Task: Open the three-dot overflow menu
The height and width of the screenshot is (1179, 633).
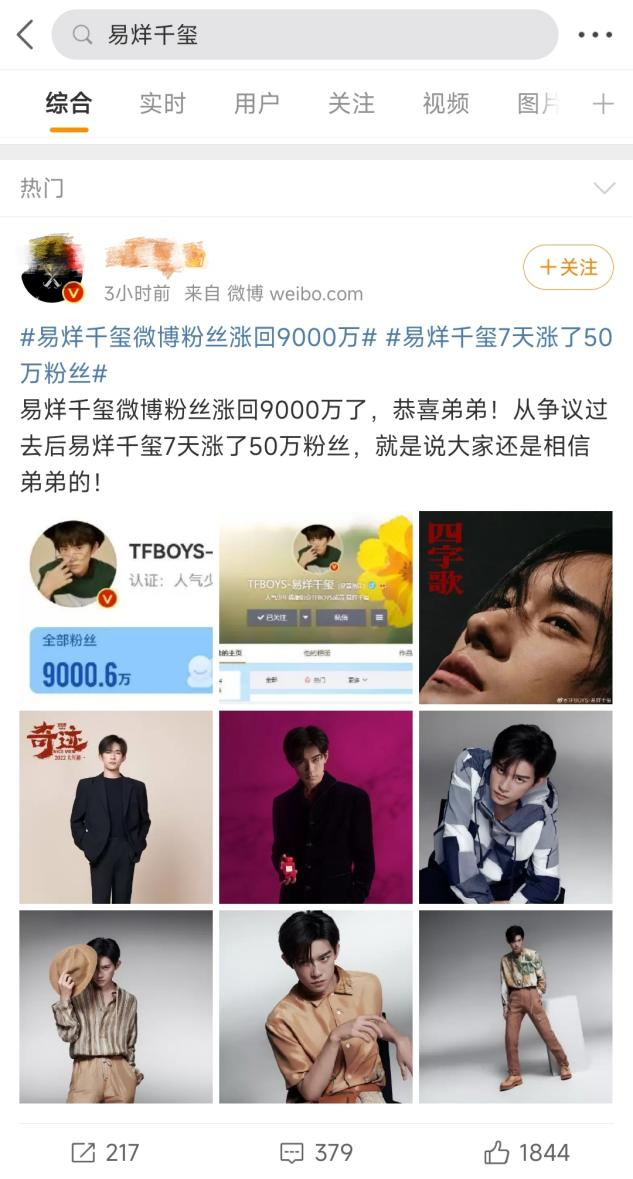Action: coord(595,35)
